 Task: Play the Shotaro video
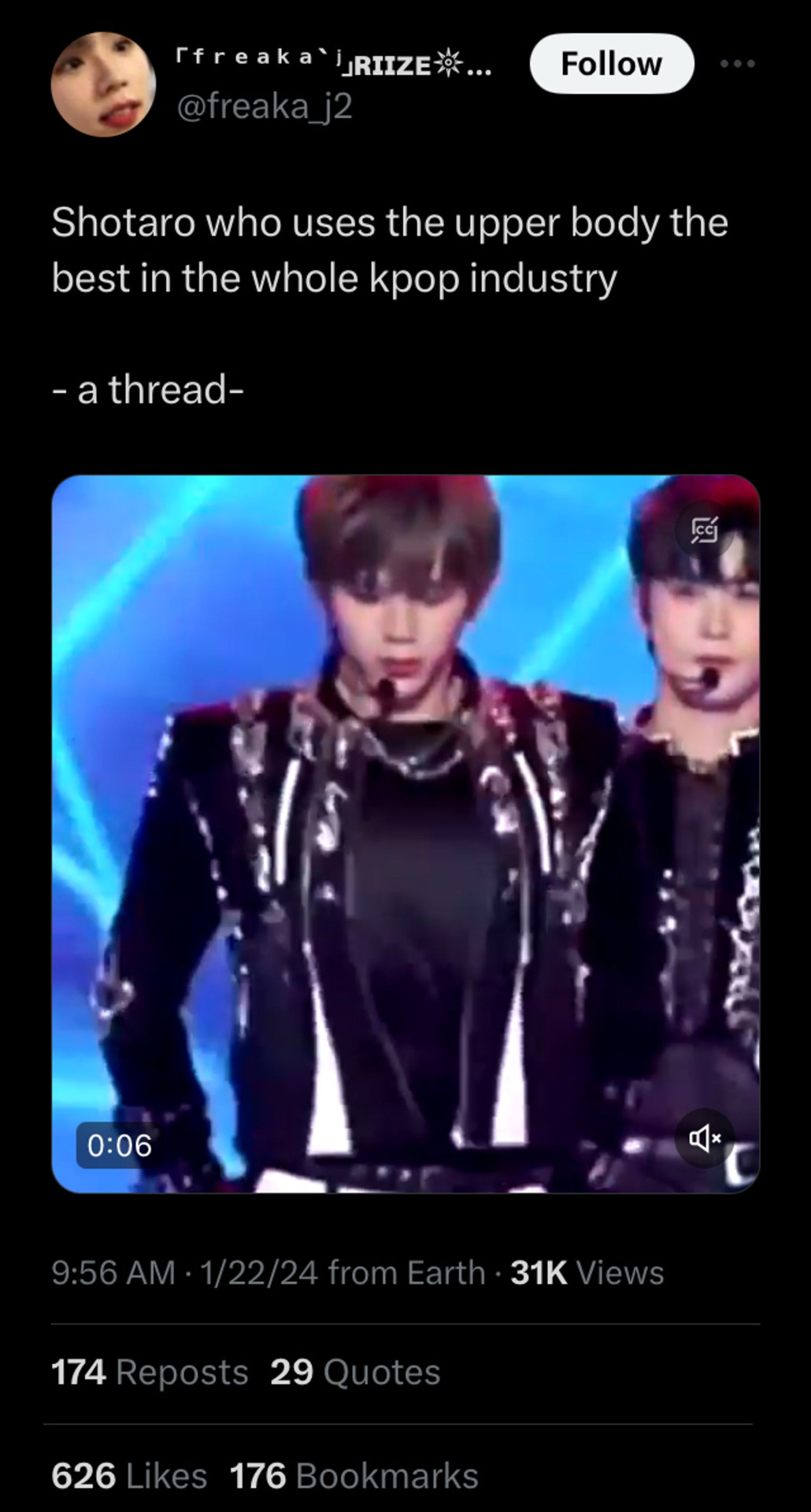pos(405,833)
